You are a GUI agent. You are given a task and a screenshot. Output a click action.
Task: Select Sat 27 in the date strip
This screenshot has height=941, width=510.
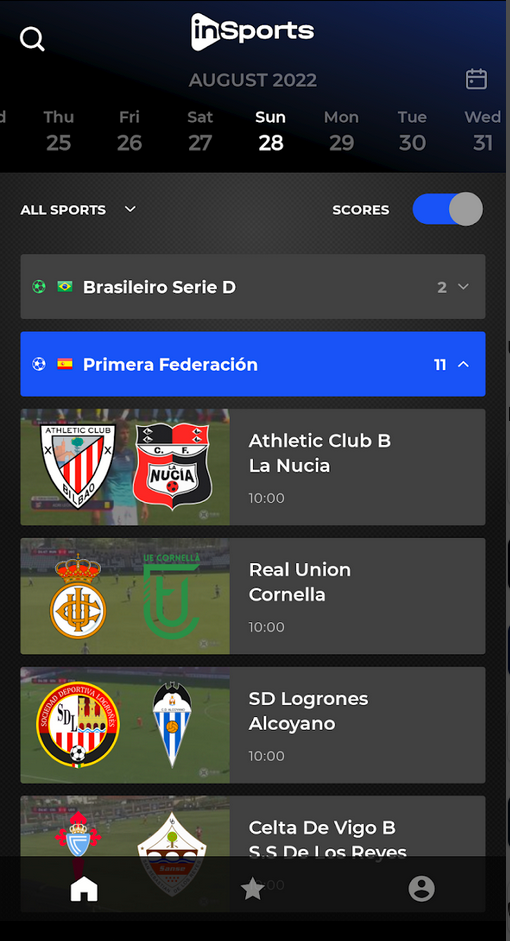[x=200, y=130]
